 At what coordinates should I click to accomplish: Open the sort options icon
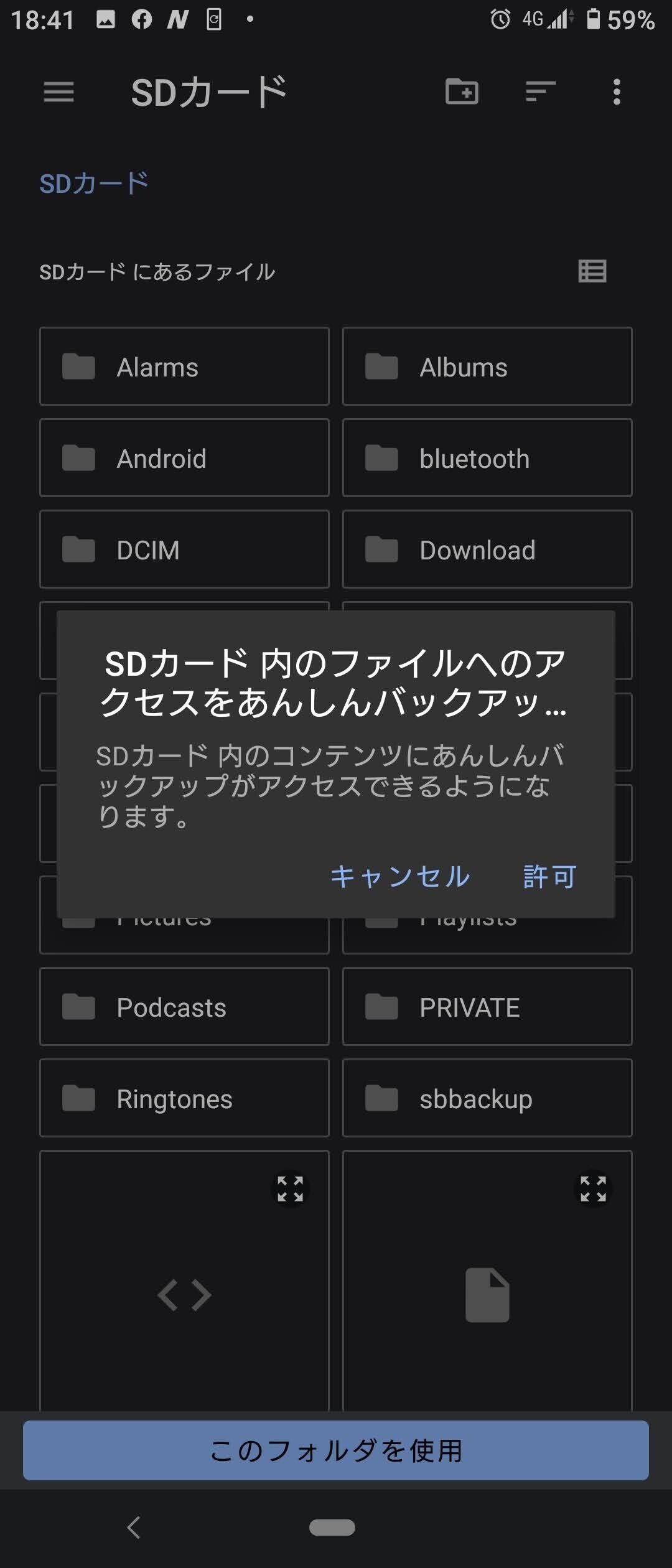point(539,92)
